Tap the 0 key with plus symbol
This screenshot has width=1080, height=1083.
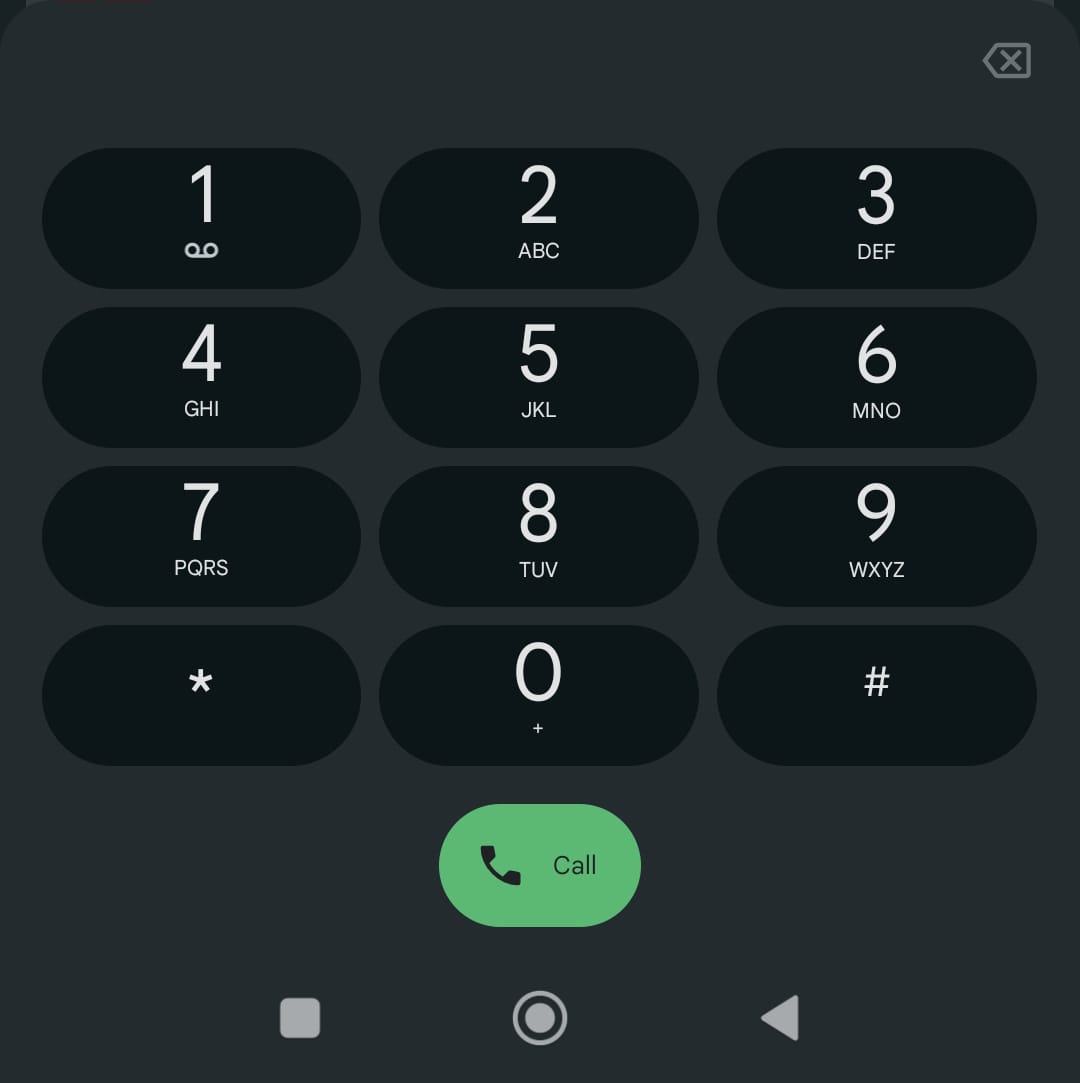539,695
